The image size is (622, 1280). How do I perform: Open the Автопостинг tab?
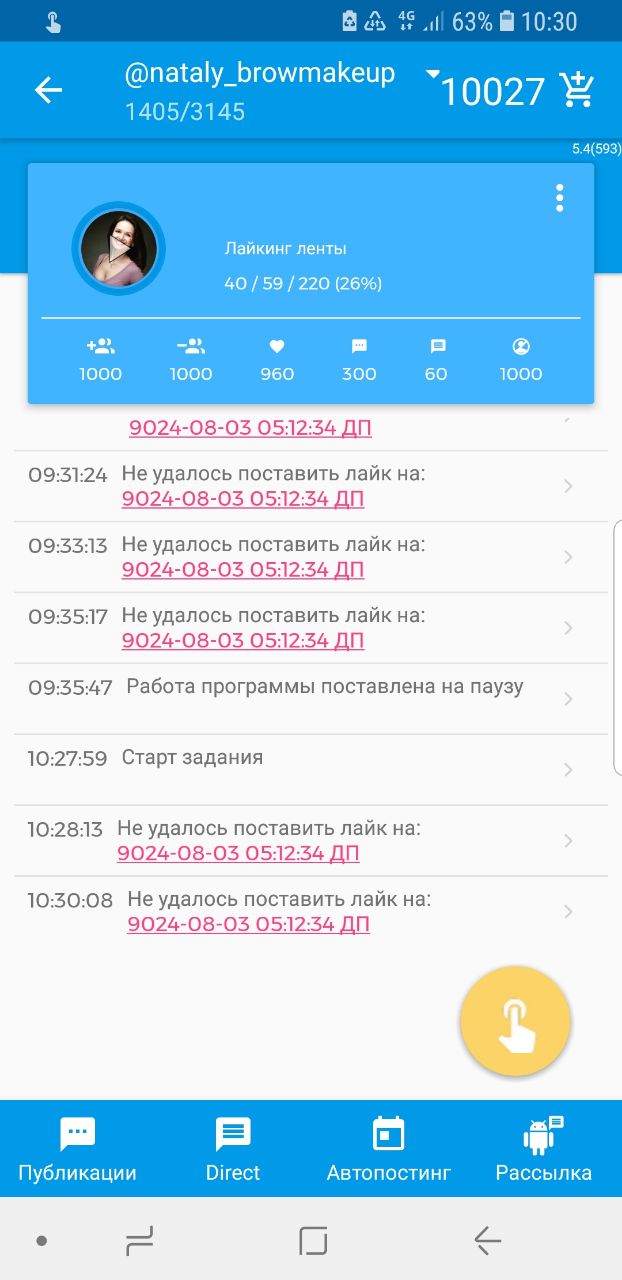pos(388,1150)
